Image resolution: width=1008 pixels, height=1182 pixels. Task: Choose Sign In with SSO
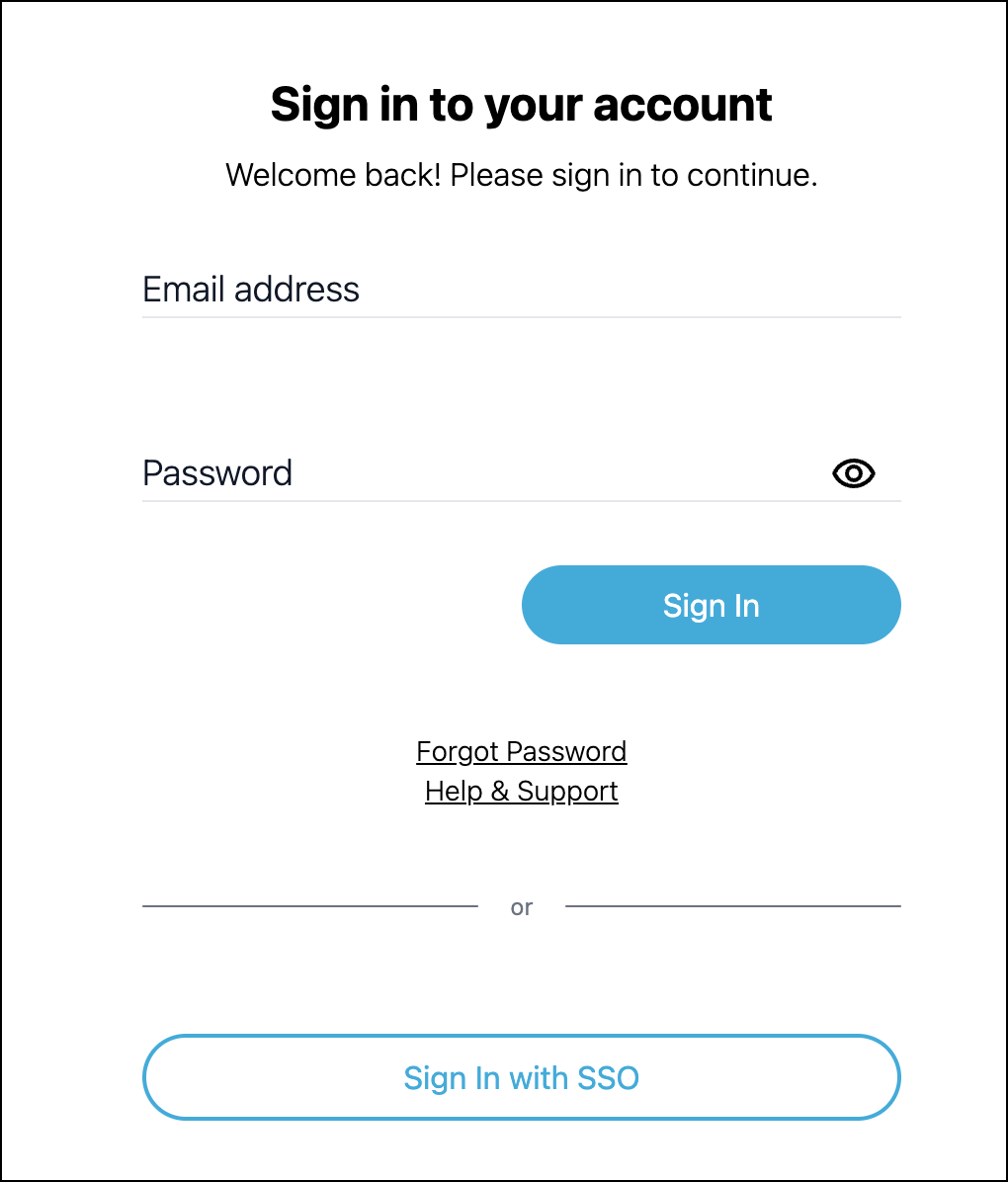[x=521, y=1077]
